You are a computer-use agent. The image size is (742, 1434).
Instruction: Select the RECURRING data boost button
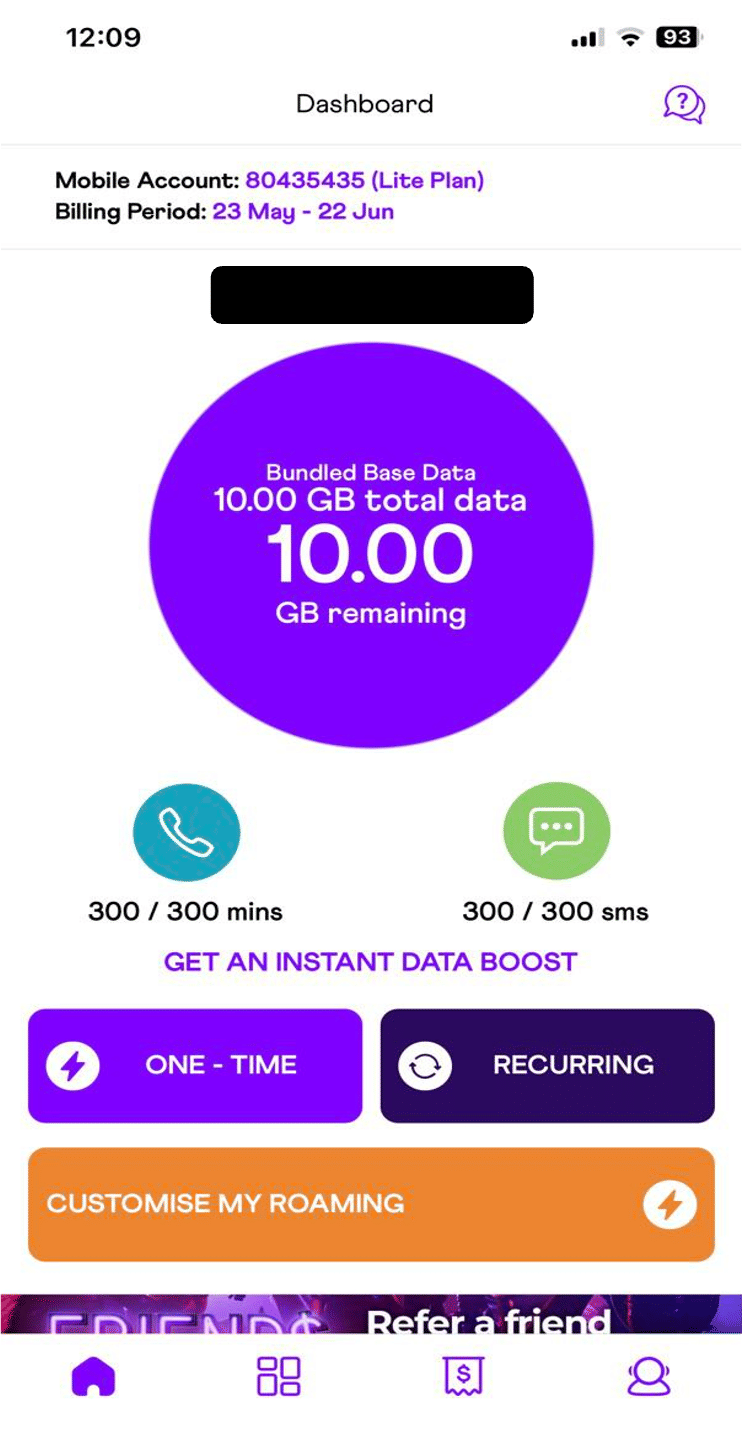click(x=547, y=1066)
